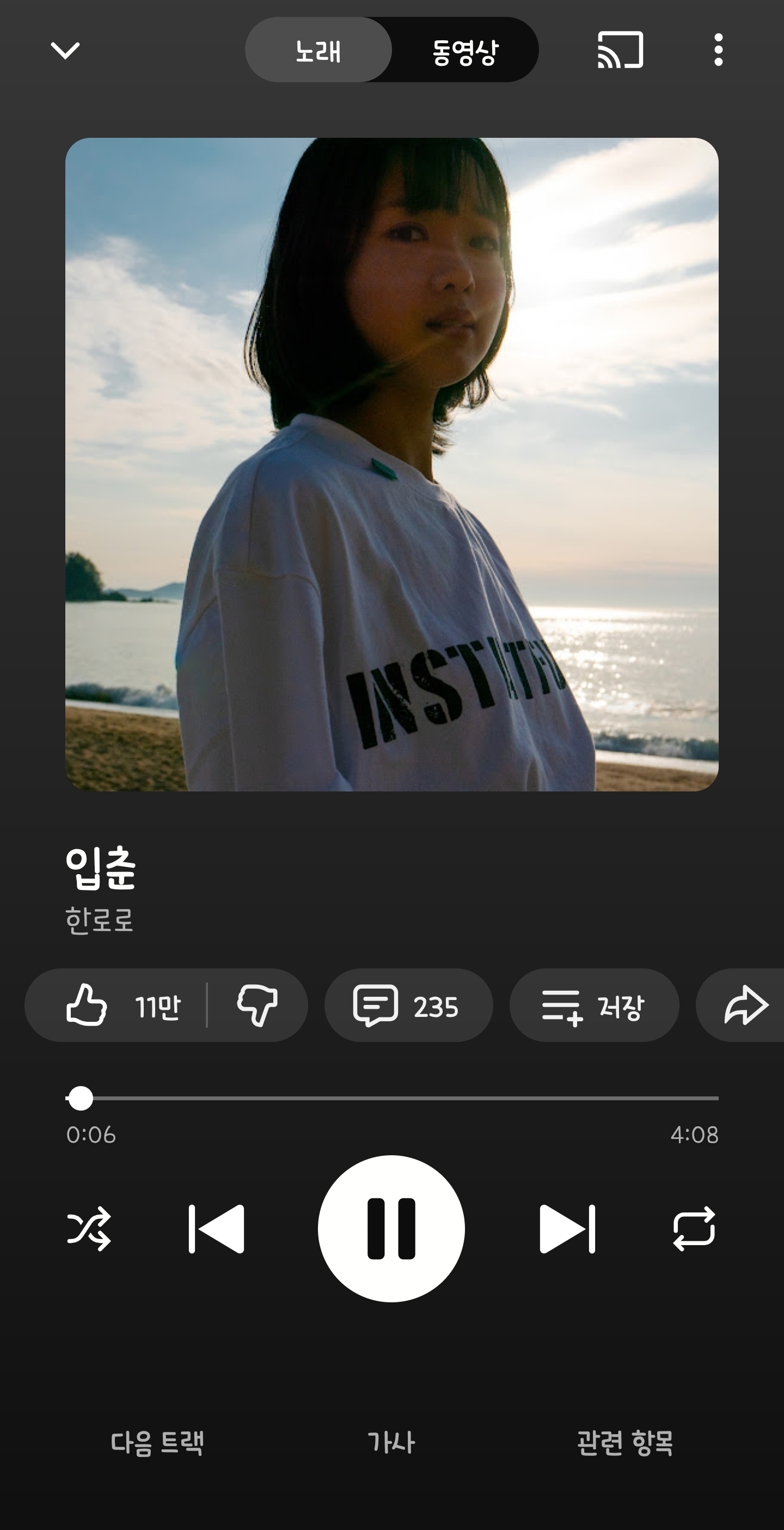Open the artist page for 한로로
Screen dimensions: 784x1530
pos(100,921)
